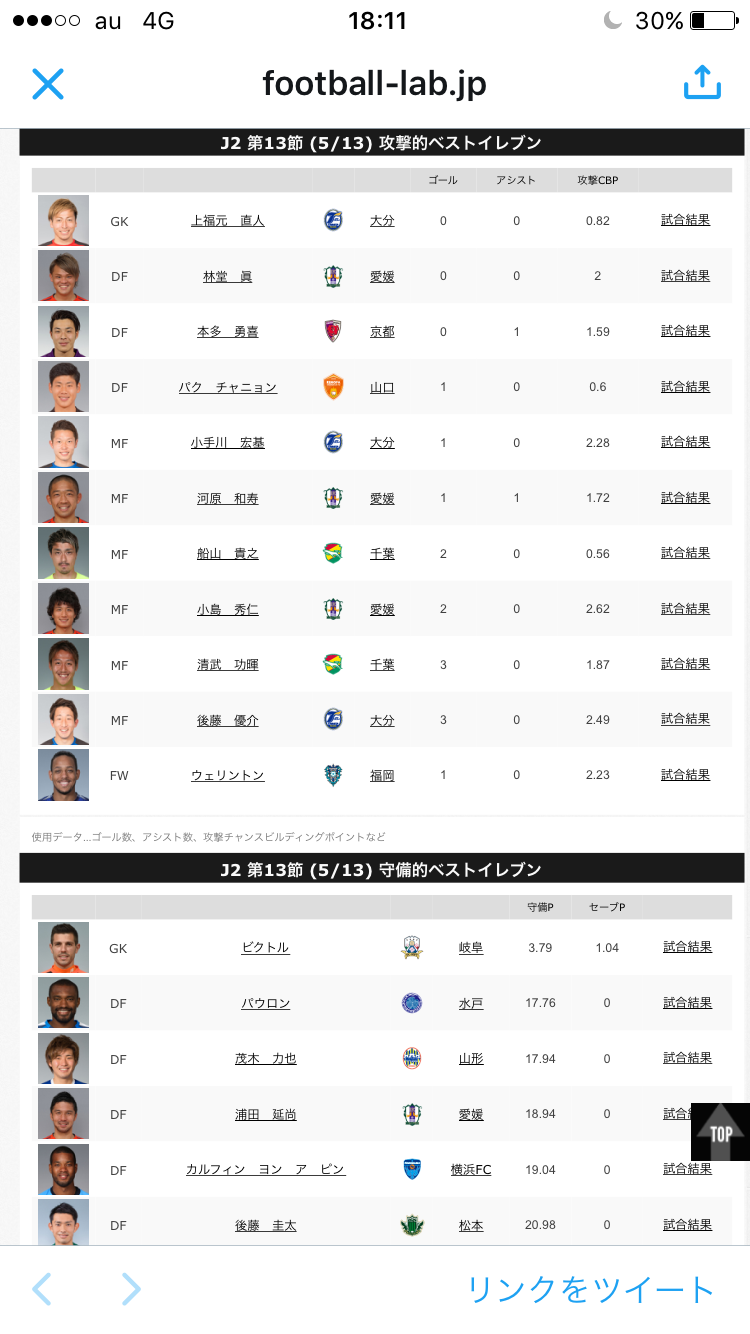Open player link 上福元 直人
This screenshot has width=750, height=1334.
(x=228, y=221)
